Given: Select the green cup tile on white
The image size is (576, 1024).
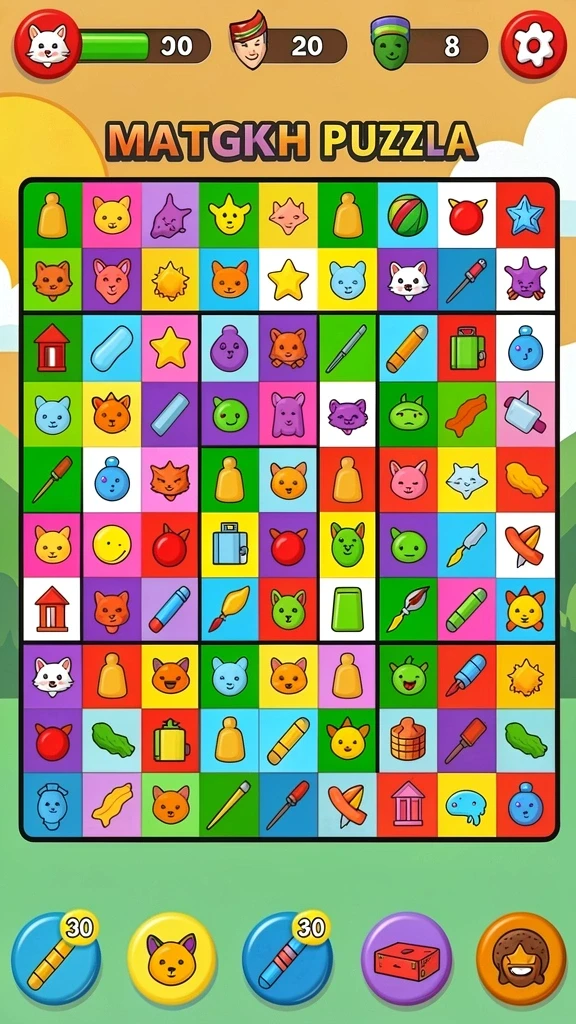Looking at the screenshot, I should pos(347,610).
